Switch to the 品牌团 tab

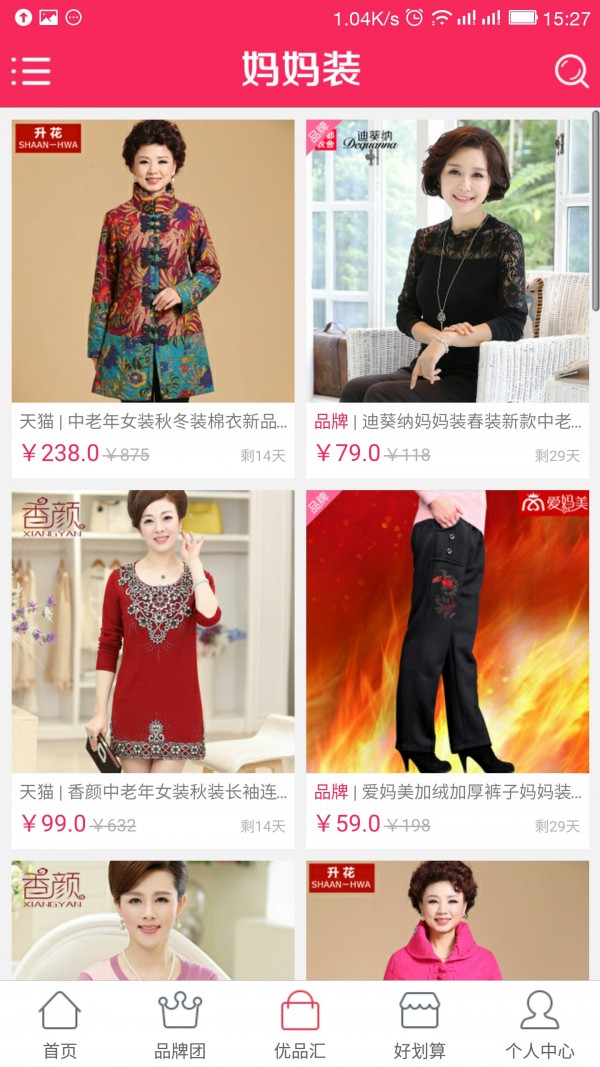click(x=180, y=1024)
